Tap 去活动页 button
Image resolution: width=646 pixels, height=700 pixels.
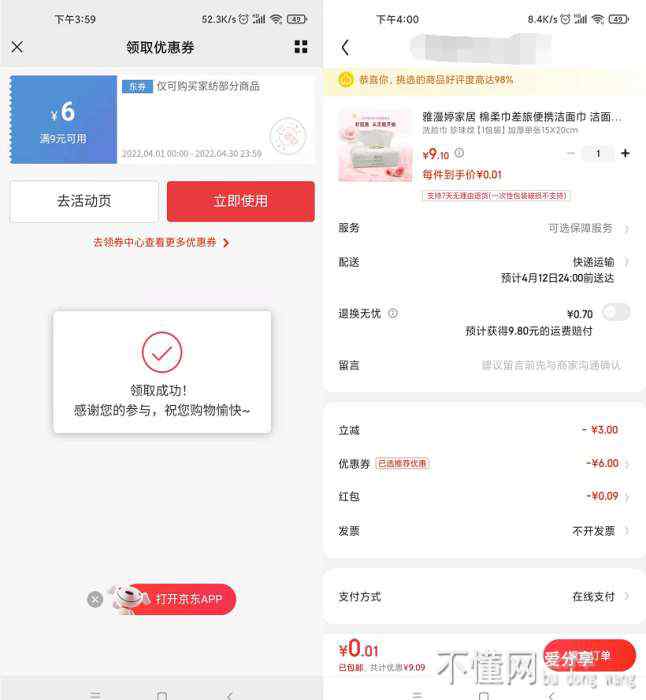click(x=84, y=201)
